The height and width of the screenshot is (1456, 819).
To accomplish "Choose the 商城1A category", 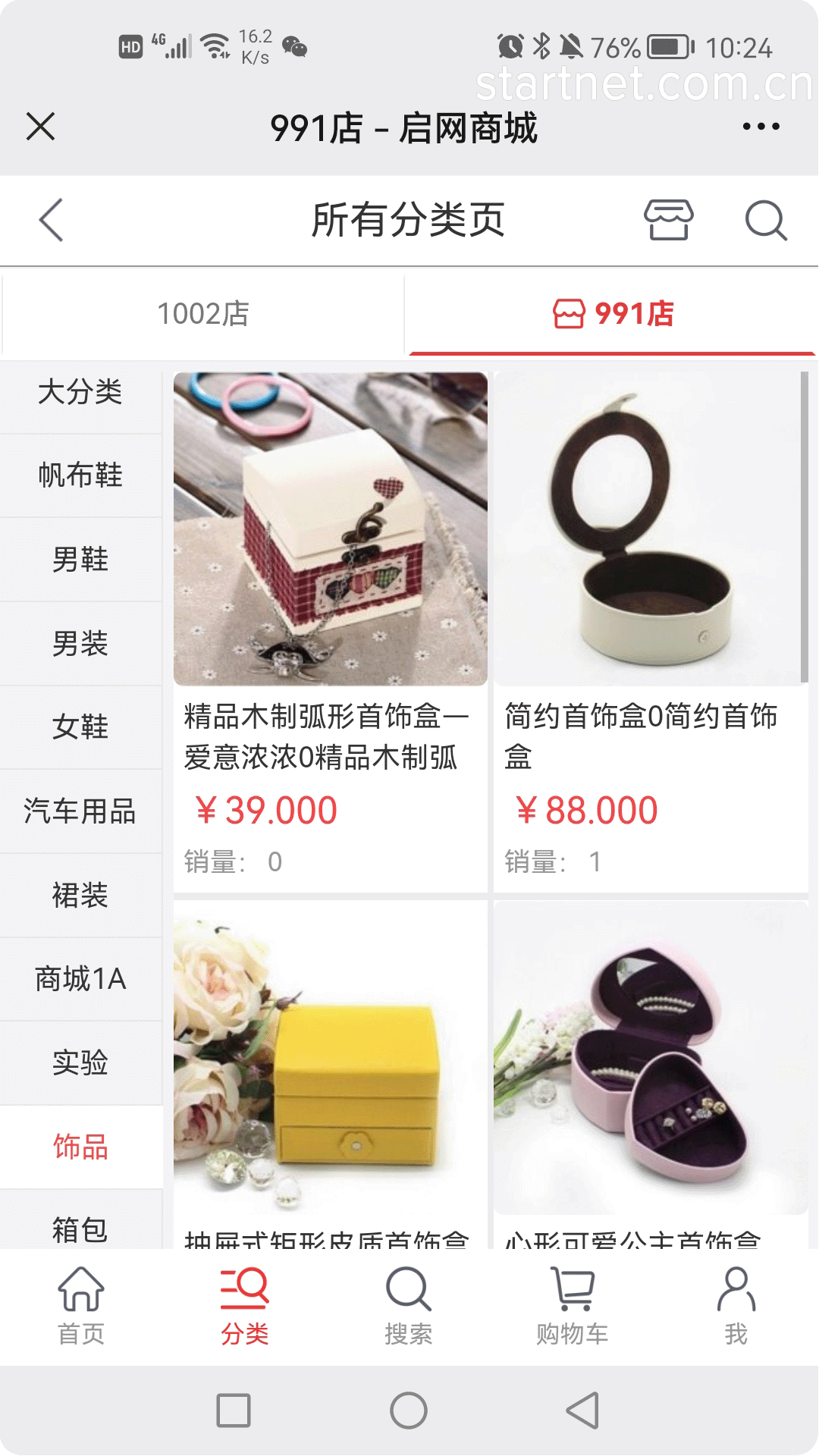I will 80,980.
